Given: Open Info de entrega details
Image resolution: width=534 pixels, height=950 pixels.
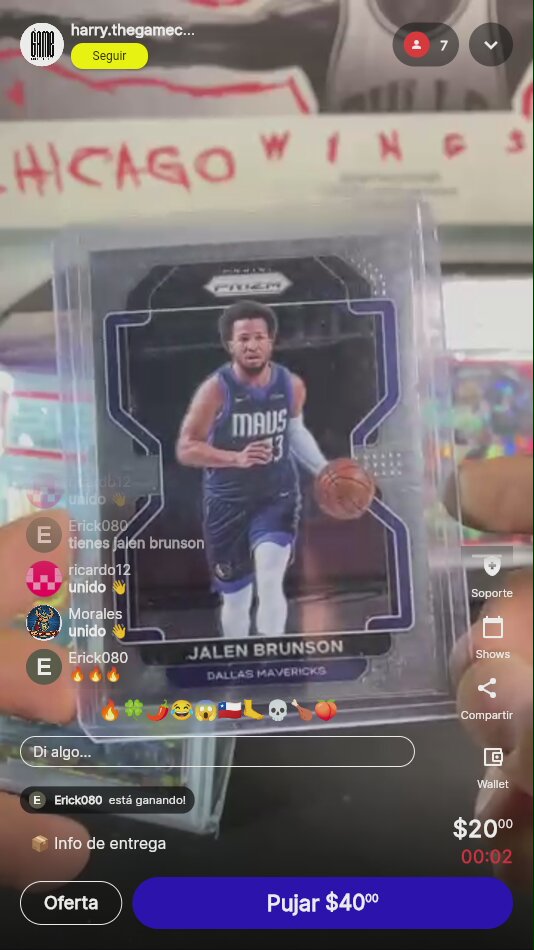Looking at the screenshot, I should pos(98,843).
